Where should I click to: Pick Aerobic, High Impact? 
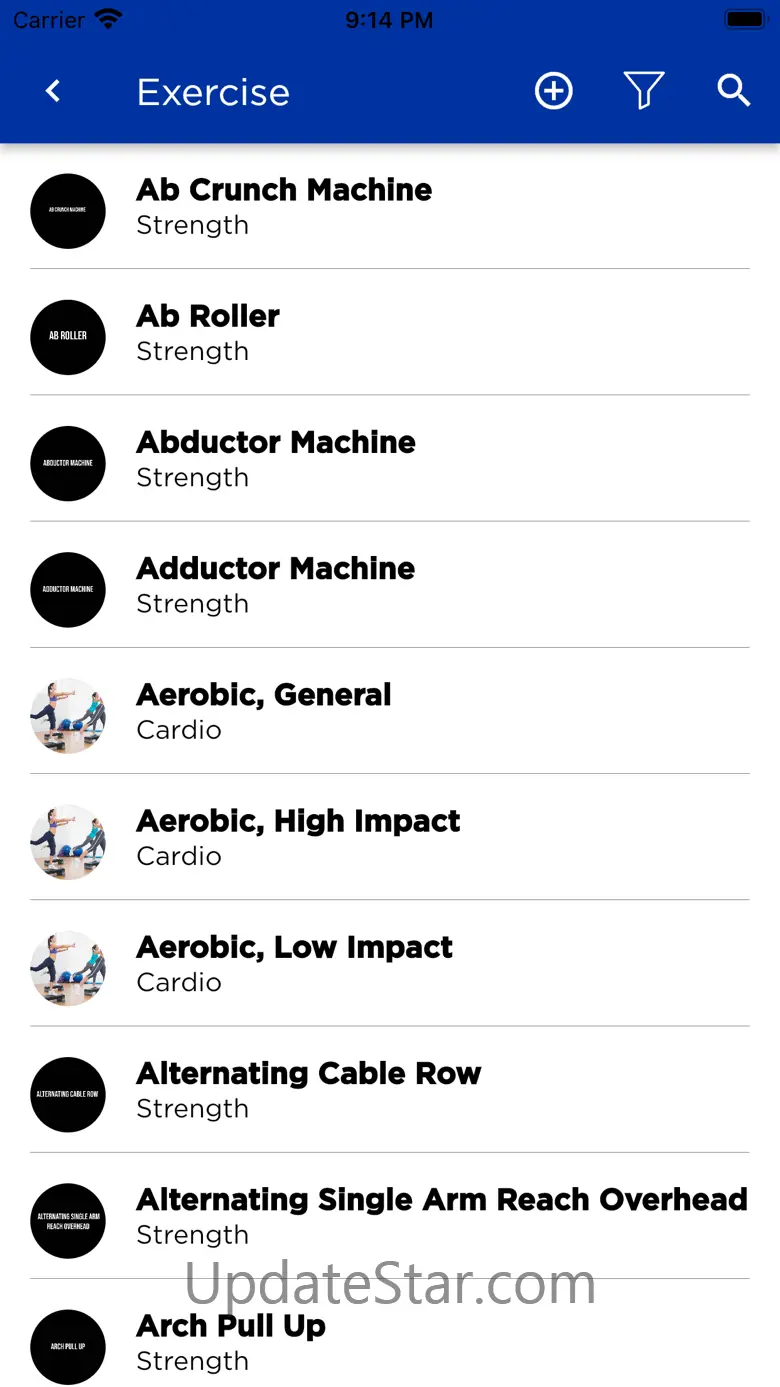[x=390, y=836]
